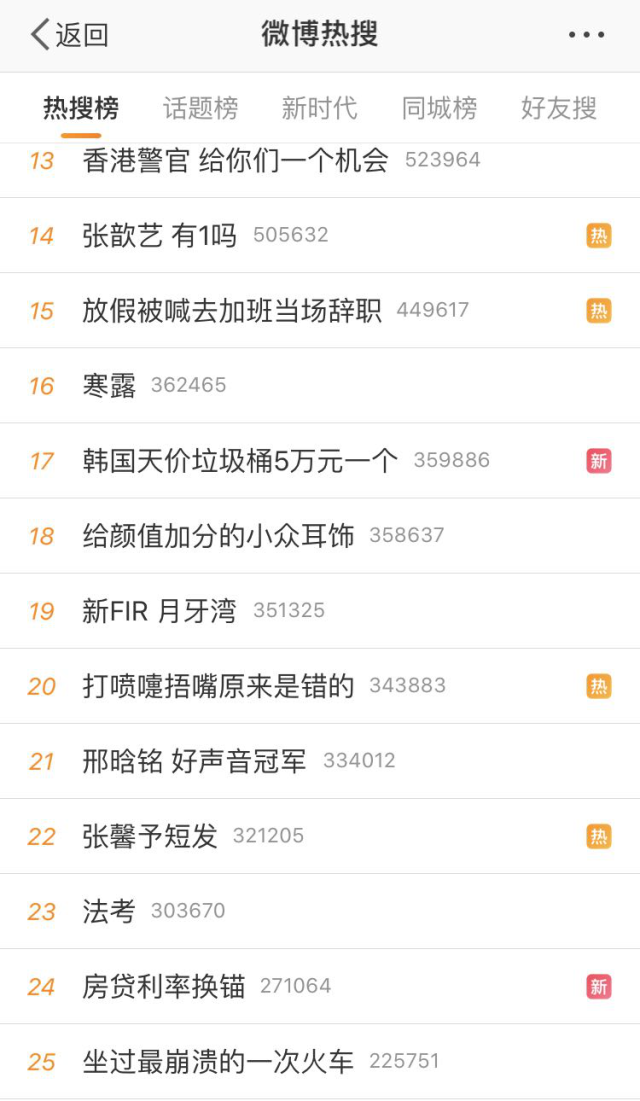Open the topic 香港警官 给你们一个机会
This screenshot has height=1101, width=640.
click(x=236, y=161)
